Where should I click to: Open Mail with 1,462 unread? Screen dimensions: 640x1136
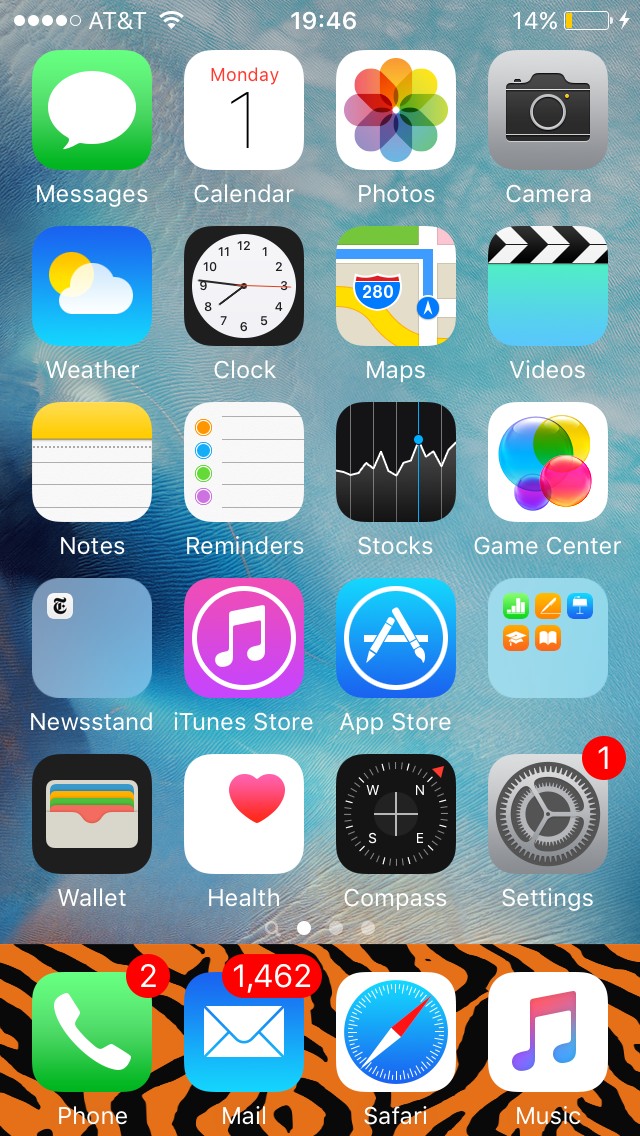tap(244, 1032)
